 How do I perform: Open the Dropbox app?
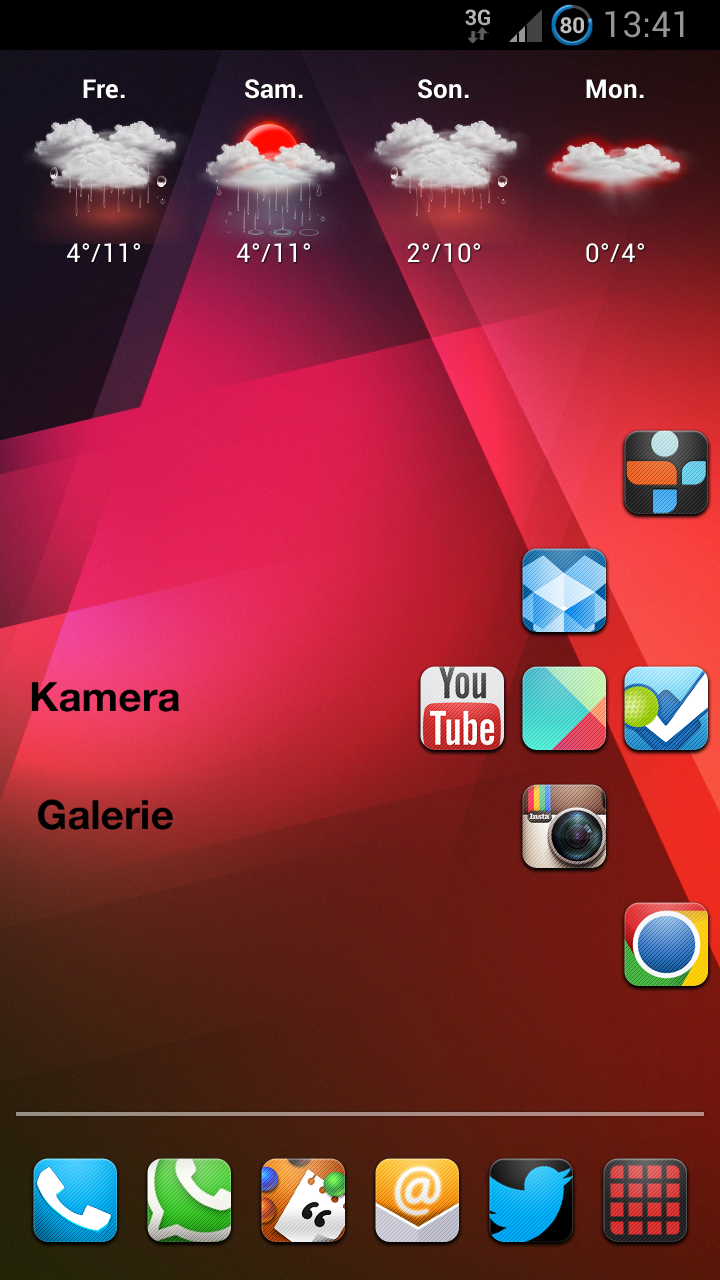[x=564, y=590]
